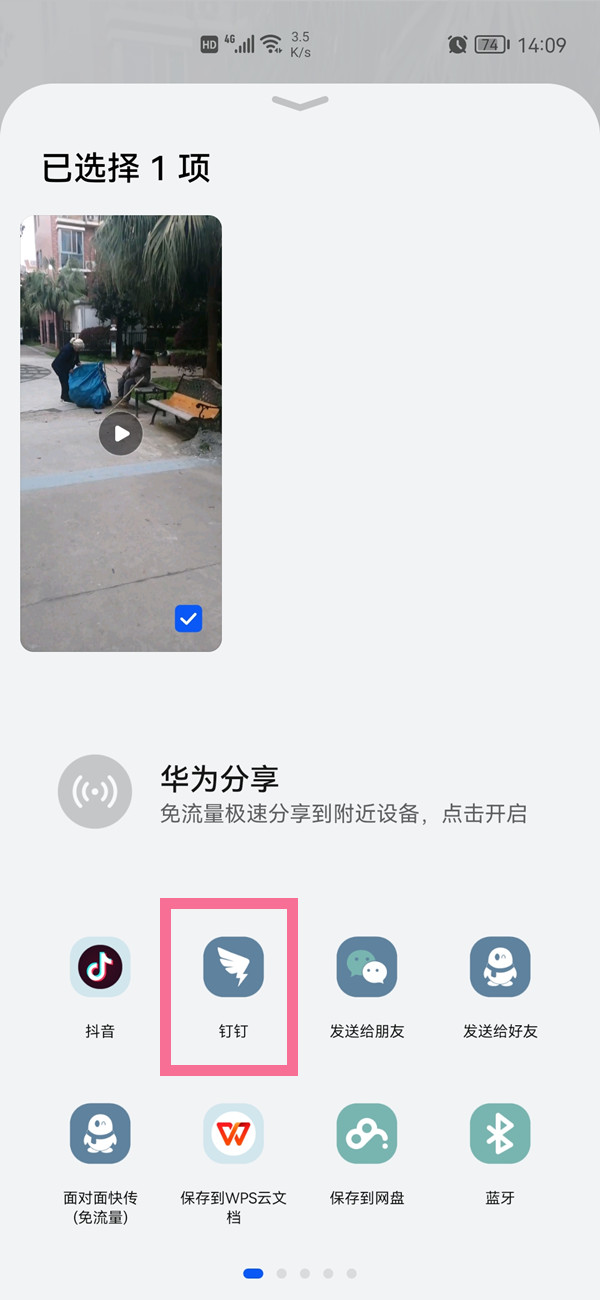Share the video to Douyin (抖音)

click(100, 968)
